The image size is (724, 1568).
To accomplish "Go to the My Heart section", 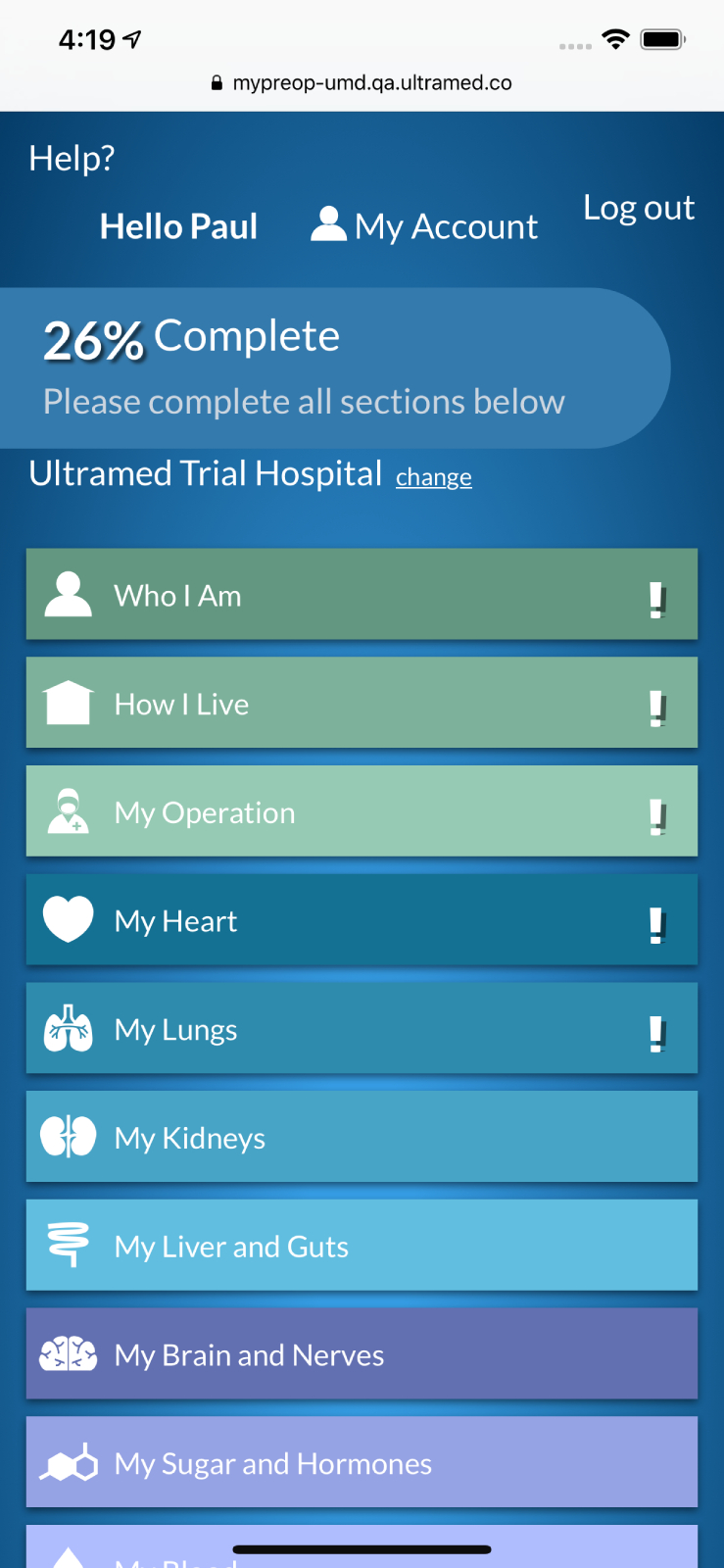I will pos(362,921).
